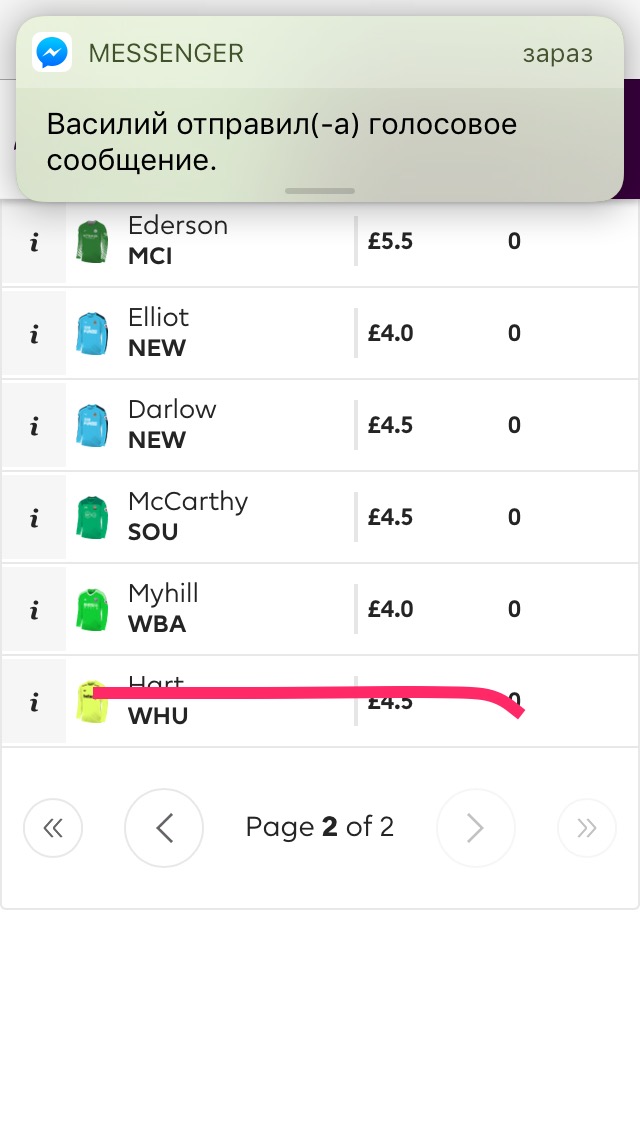Select player Elliot NEW
Screen dimensions: 640x1136
(x=352, y=333)
